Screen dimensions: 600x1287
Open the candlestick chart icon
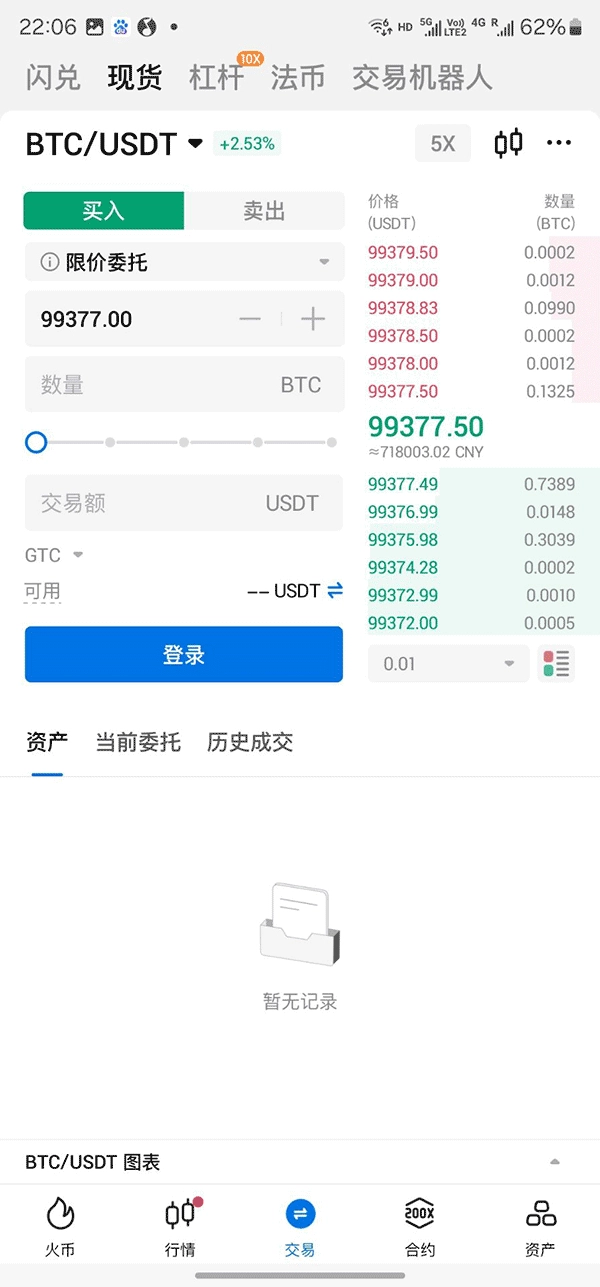508,144
